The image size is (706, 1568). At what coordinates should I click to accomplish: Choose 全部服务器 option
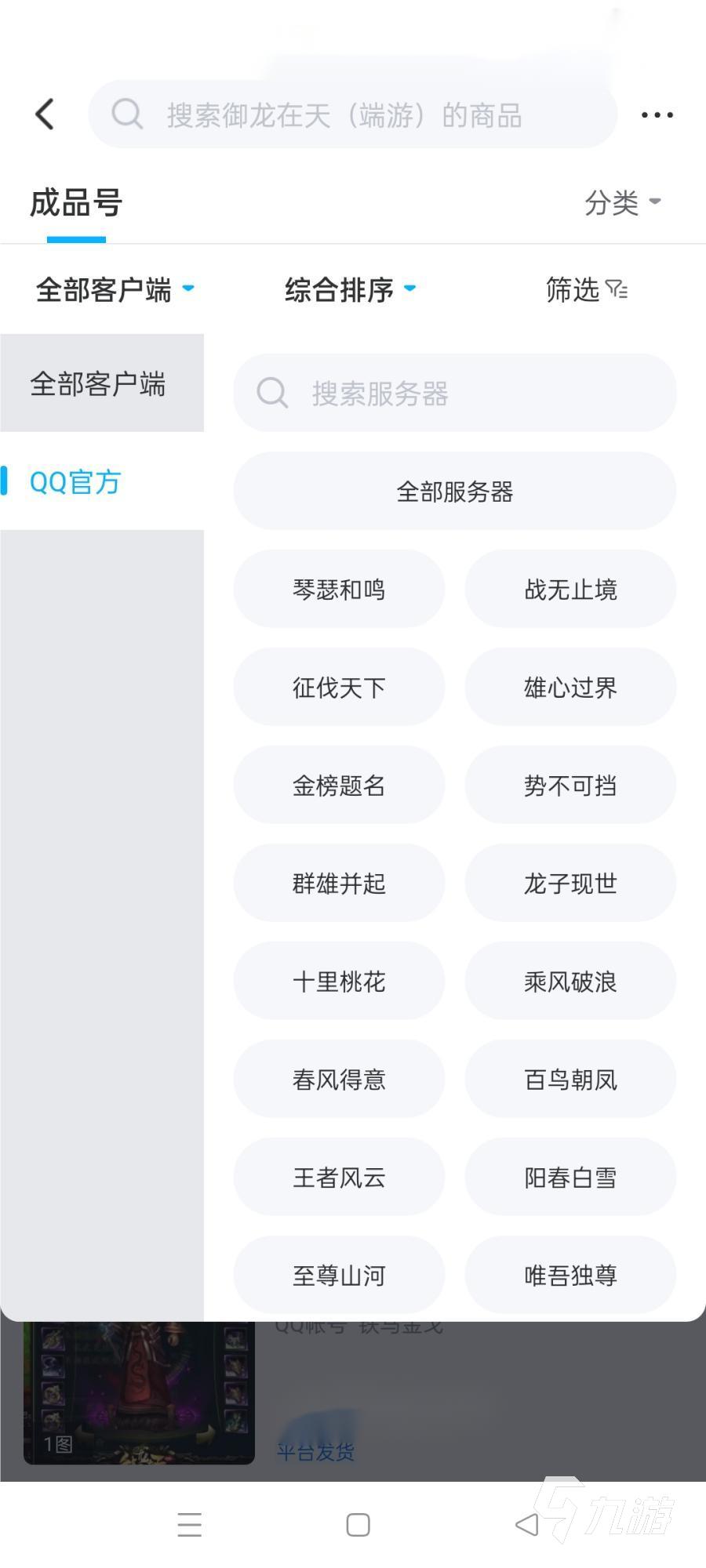click(x=455, y=492)
